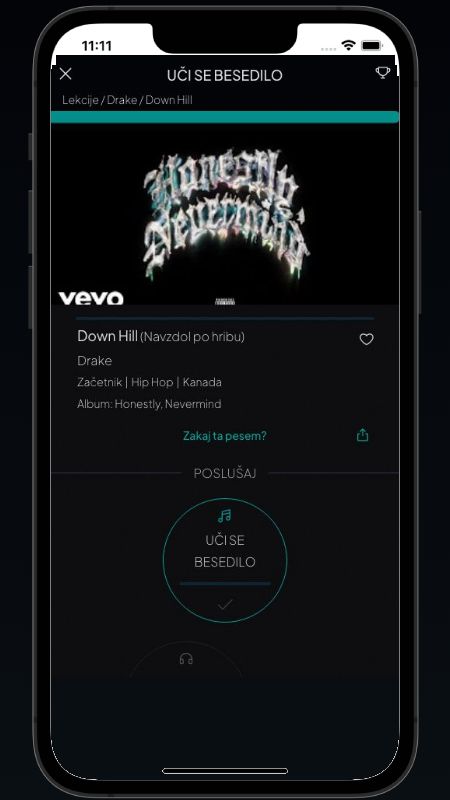Share this song
The width and height of the screenshot is (450, 800).
362,435
